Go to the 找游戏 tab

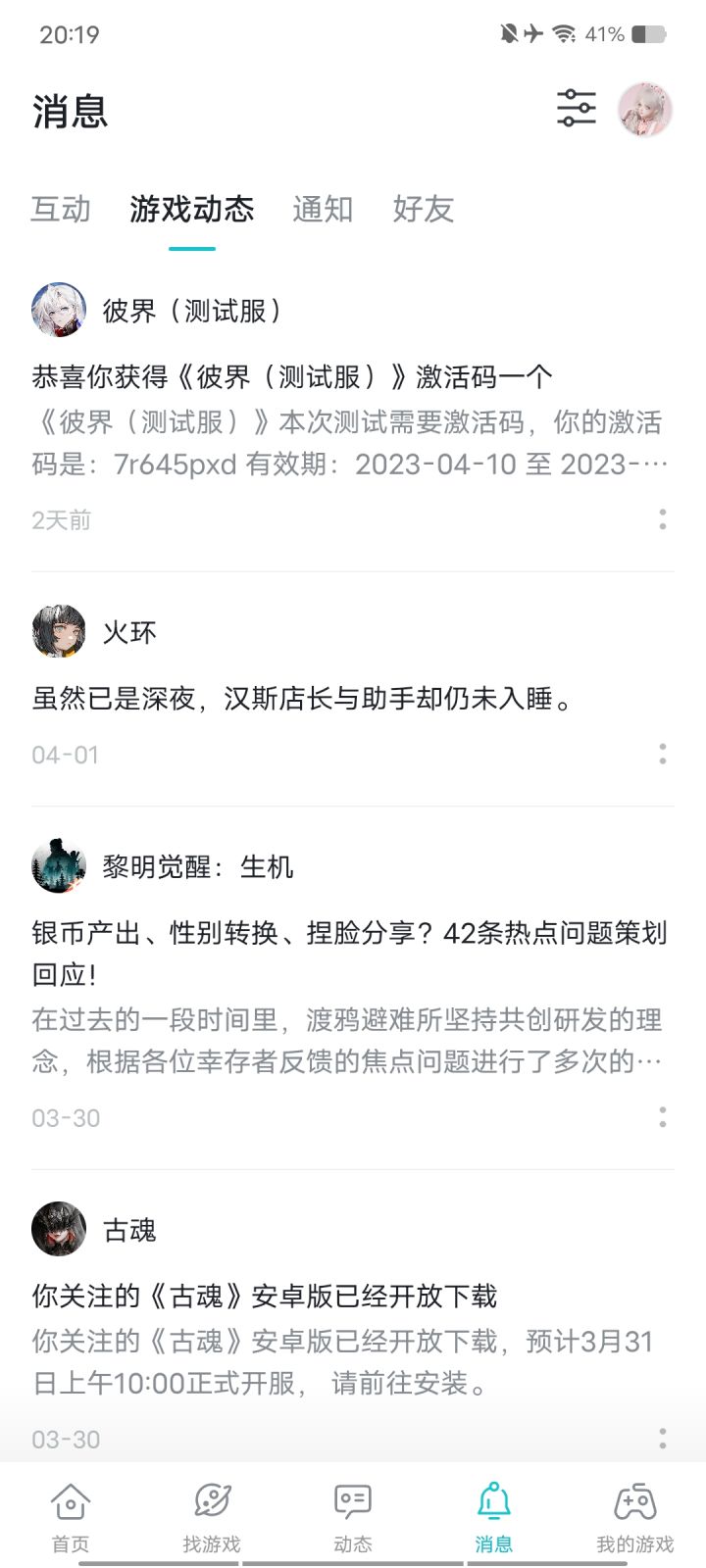tap(212, 1517)
